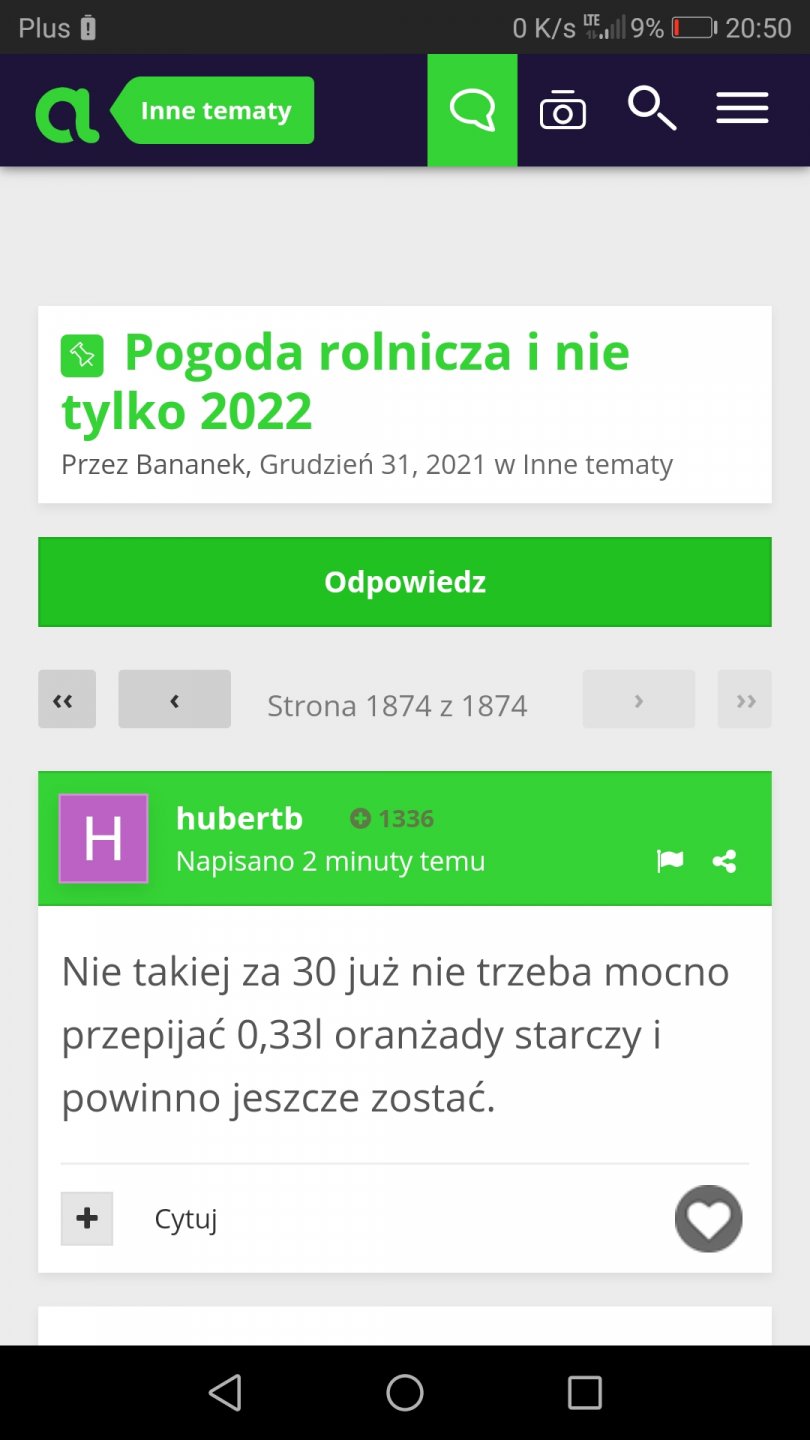Go back with the system back button

225,1392
